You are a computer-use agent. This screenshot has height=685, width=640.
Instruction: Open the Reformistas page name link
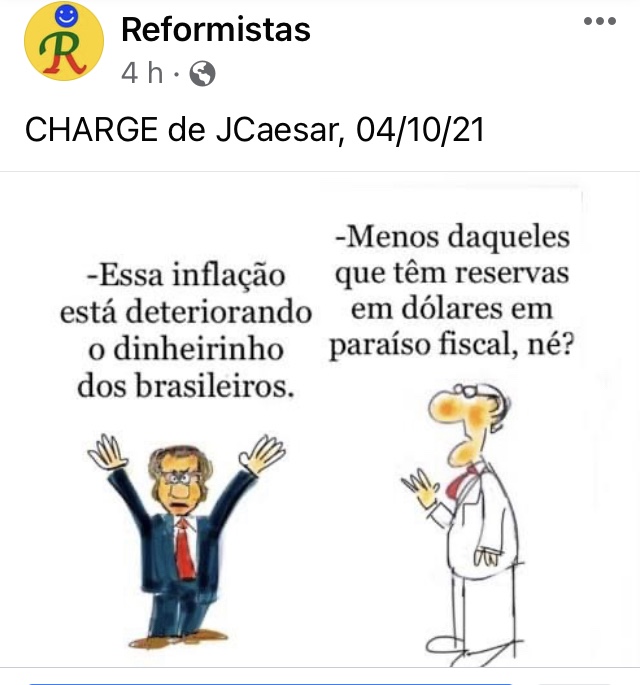215,30
